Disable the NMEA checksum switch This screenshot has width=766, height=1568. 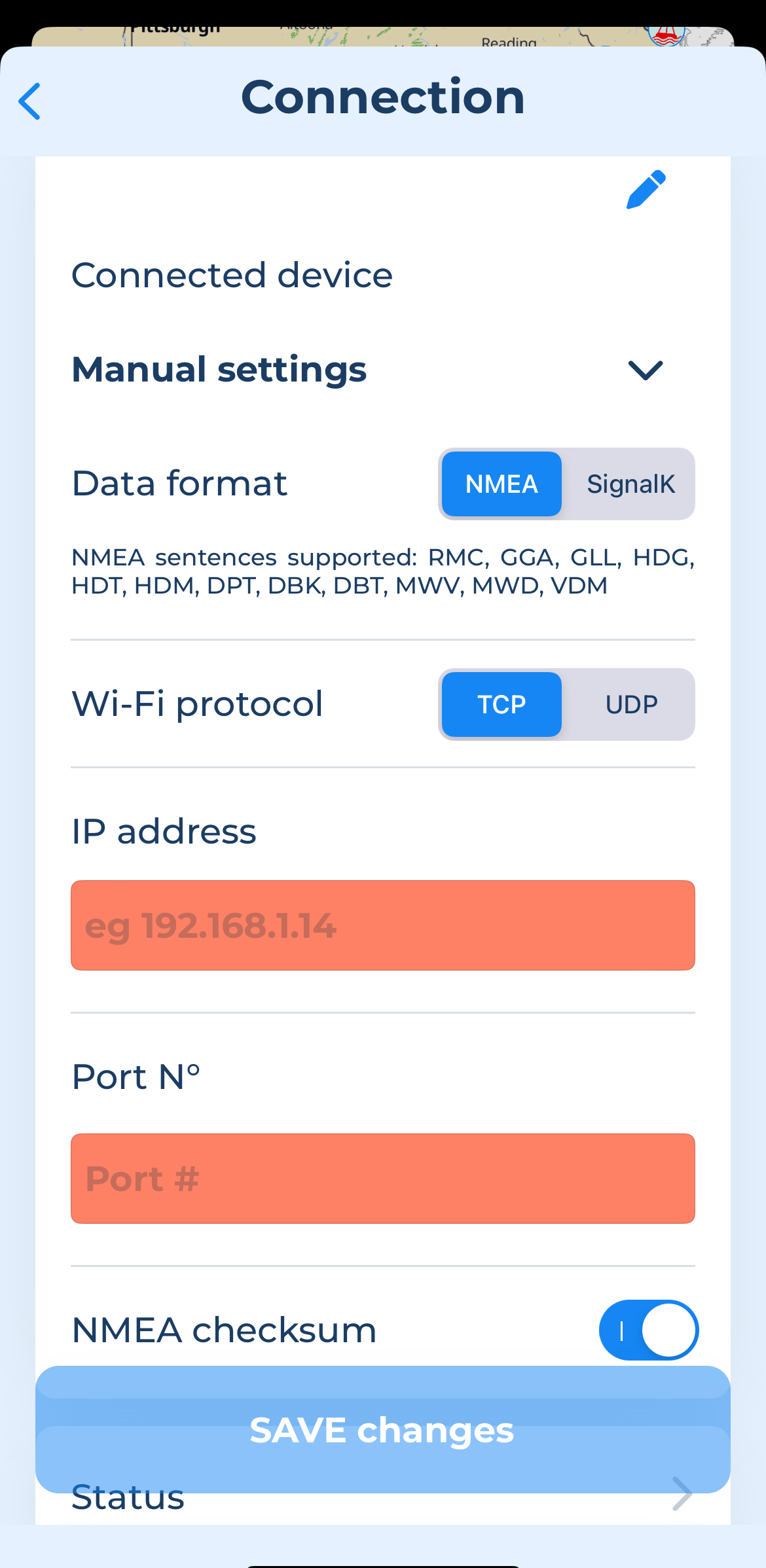pyautogui.click(x=649, y=1330)
